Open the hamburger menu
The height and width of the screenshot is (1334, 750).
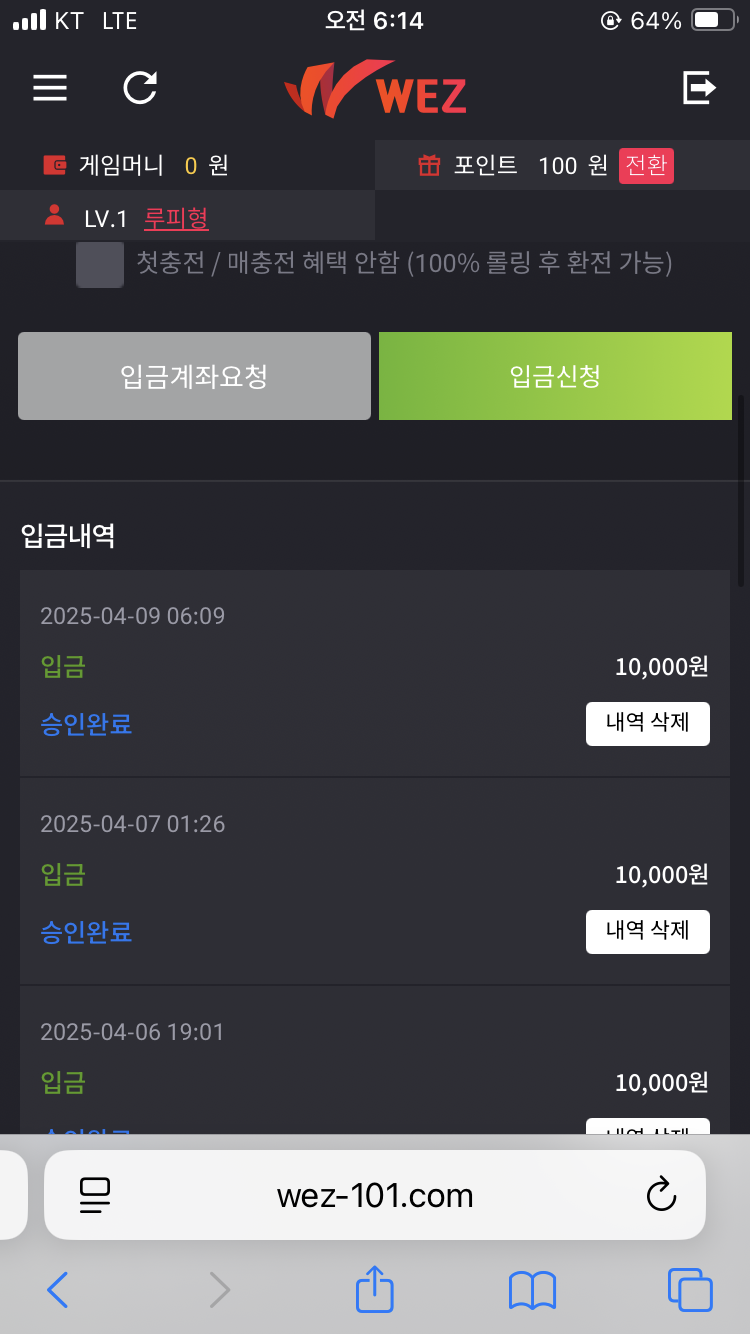(50, 88)
